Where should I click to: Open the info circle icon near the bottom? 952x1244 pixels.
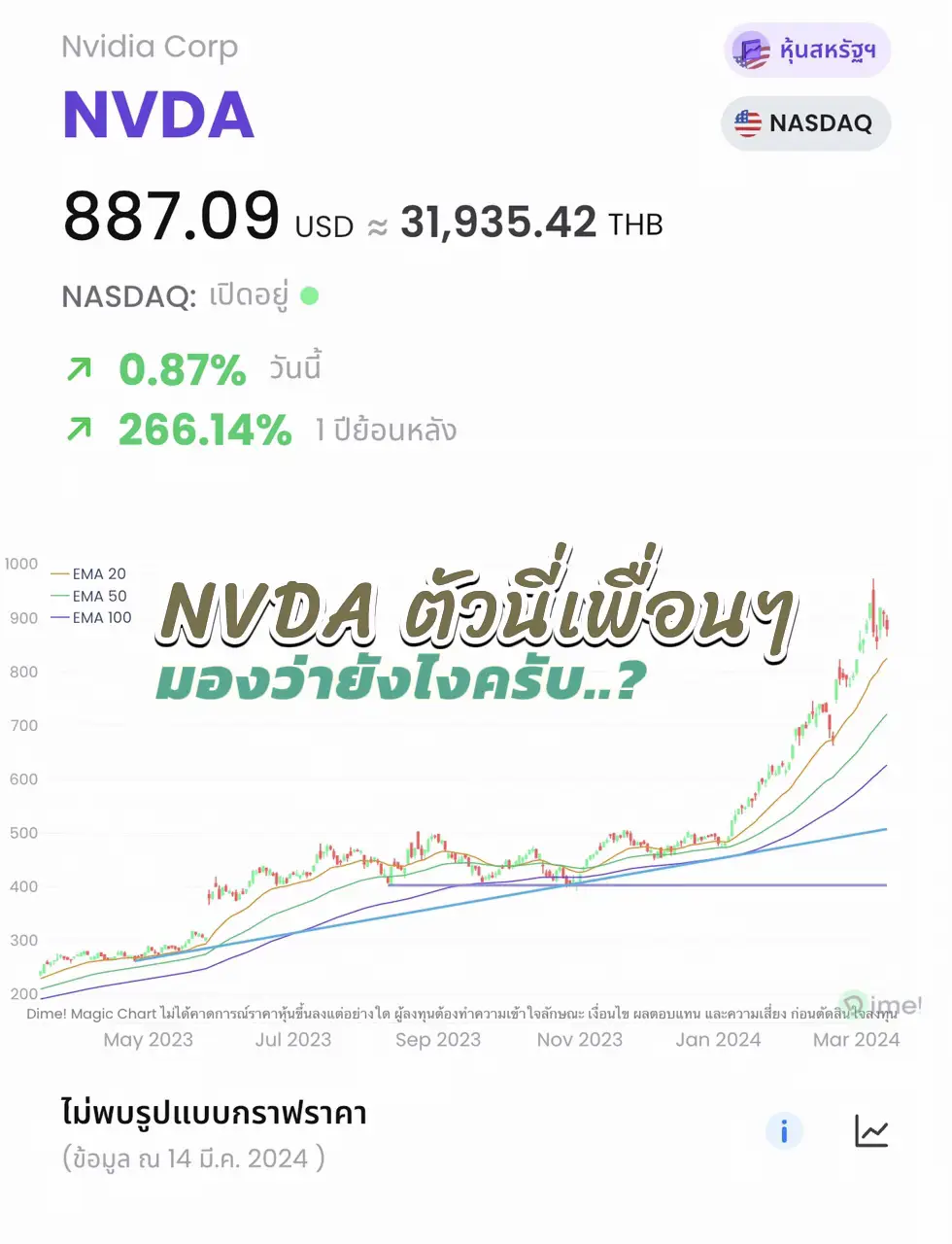click(784, 1130)
